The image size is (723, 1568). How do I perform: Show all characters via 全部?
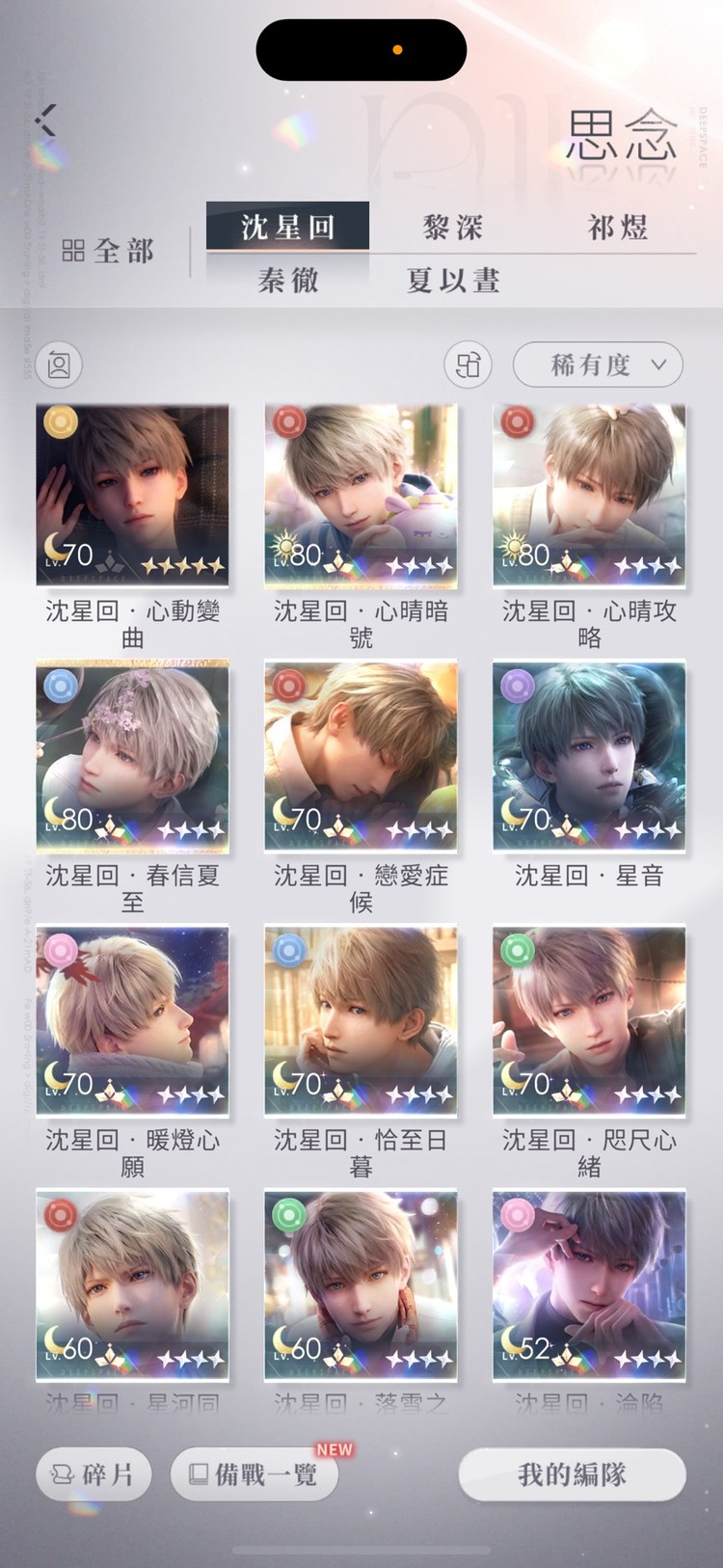[x=108, y=252]
